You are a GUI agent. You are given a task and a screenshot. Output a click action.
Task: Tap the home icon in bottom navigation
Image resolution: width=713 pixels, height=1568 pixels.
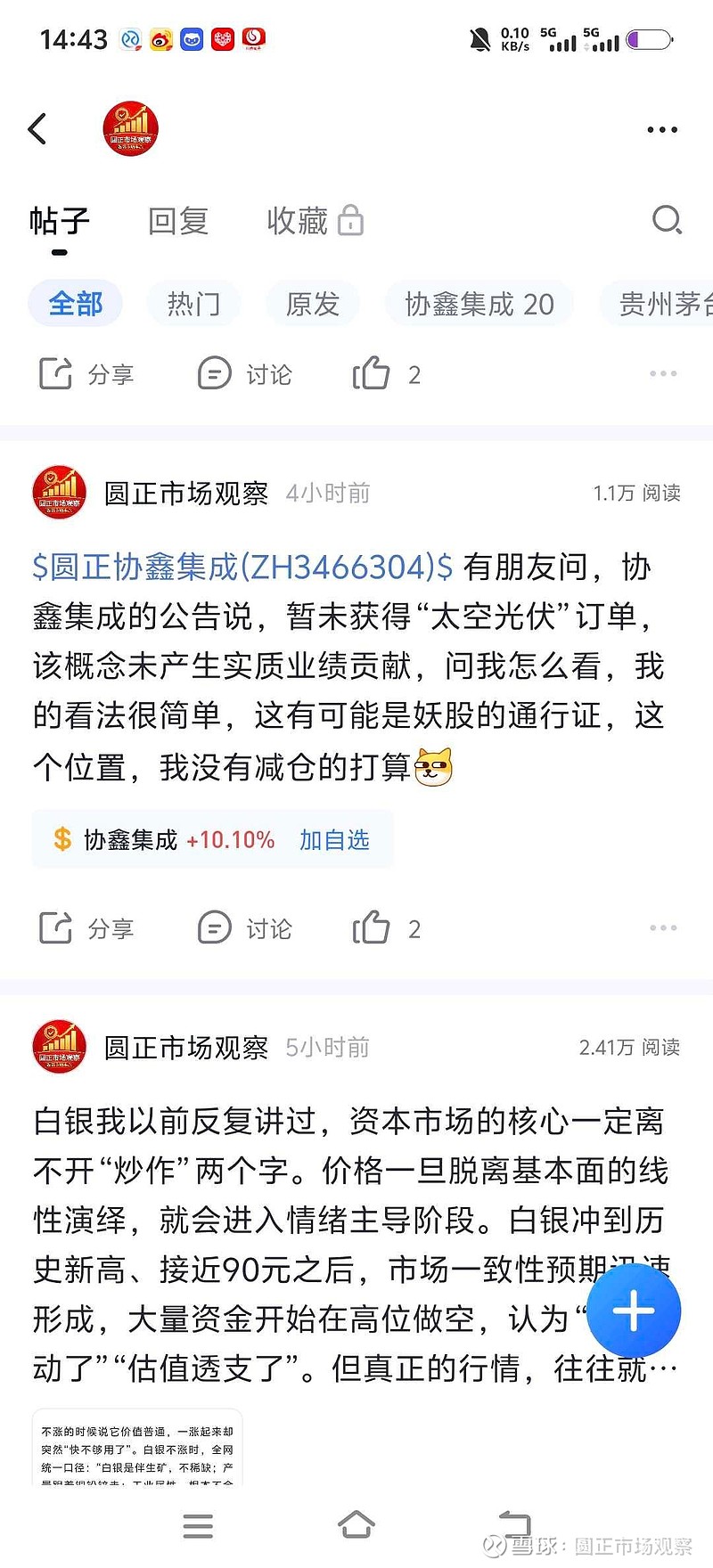(356, 1525)
